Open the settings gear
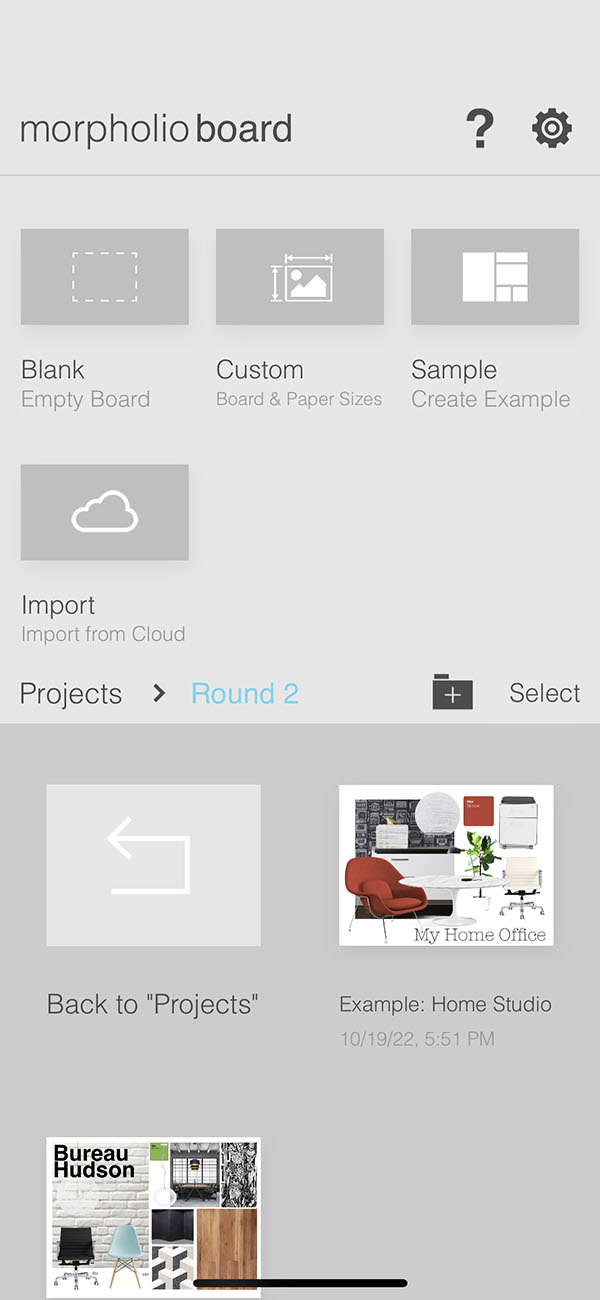Viewport: 600px width, 1300px height. click(x=552, y=129)
